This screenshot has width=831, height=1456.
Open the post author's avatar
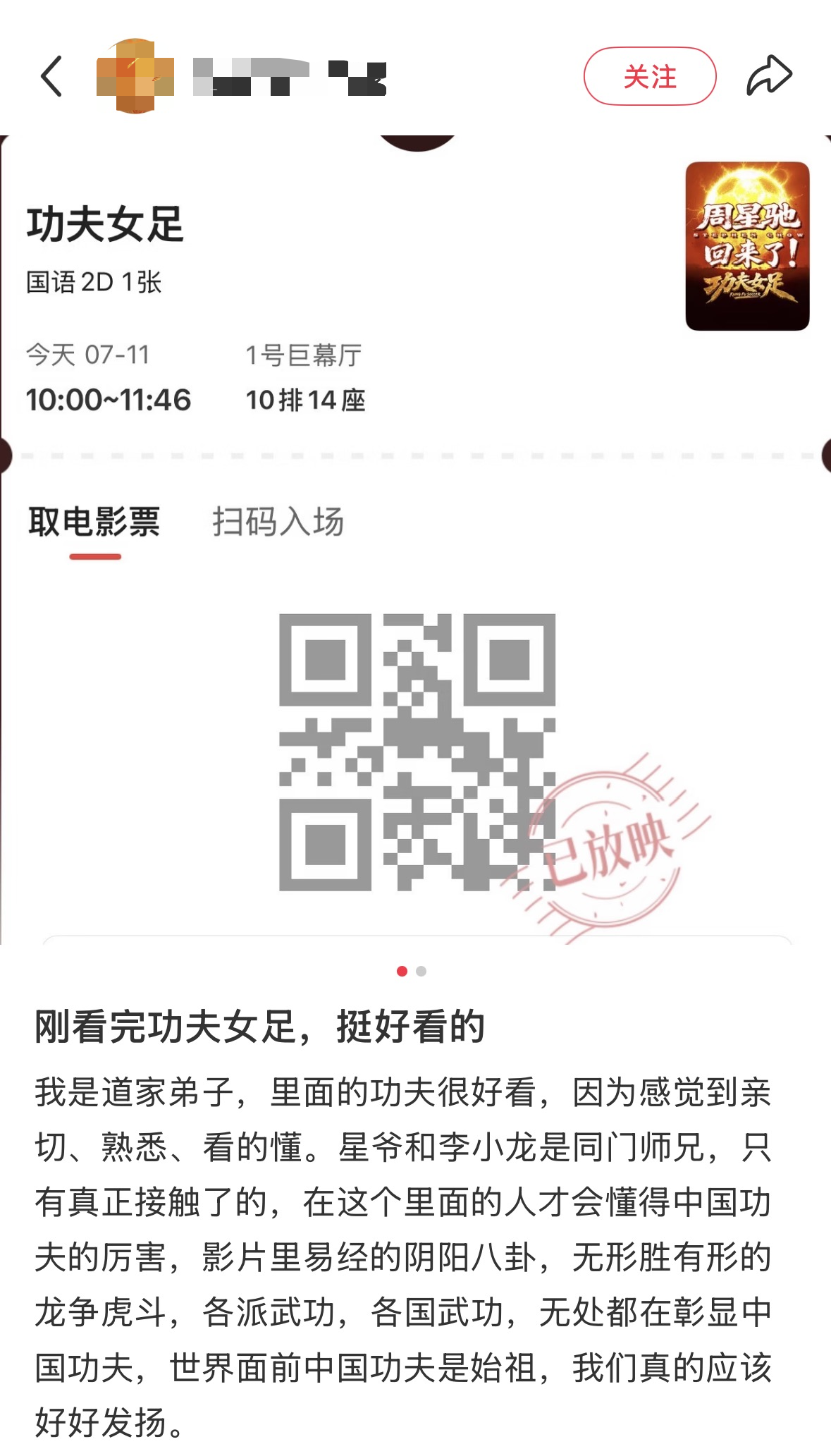[135, 76]
